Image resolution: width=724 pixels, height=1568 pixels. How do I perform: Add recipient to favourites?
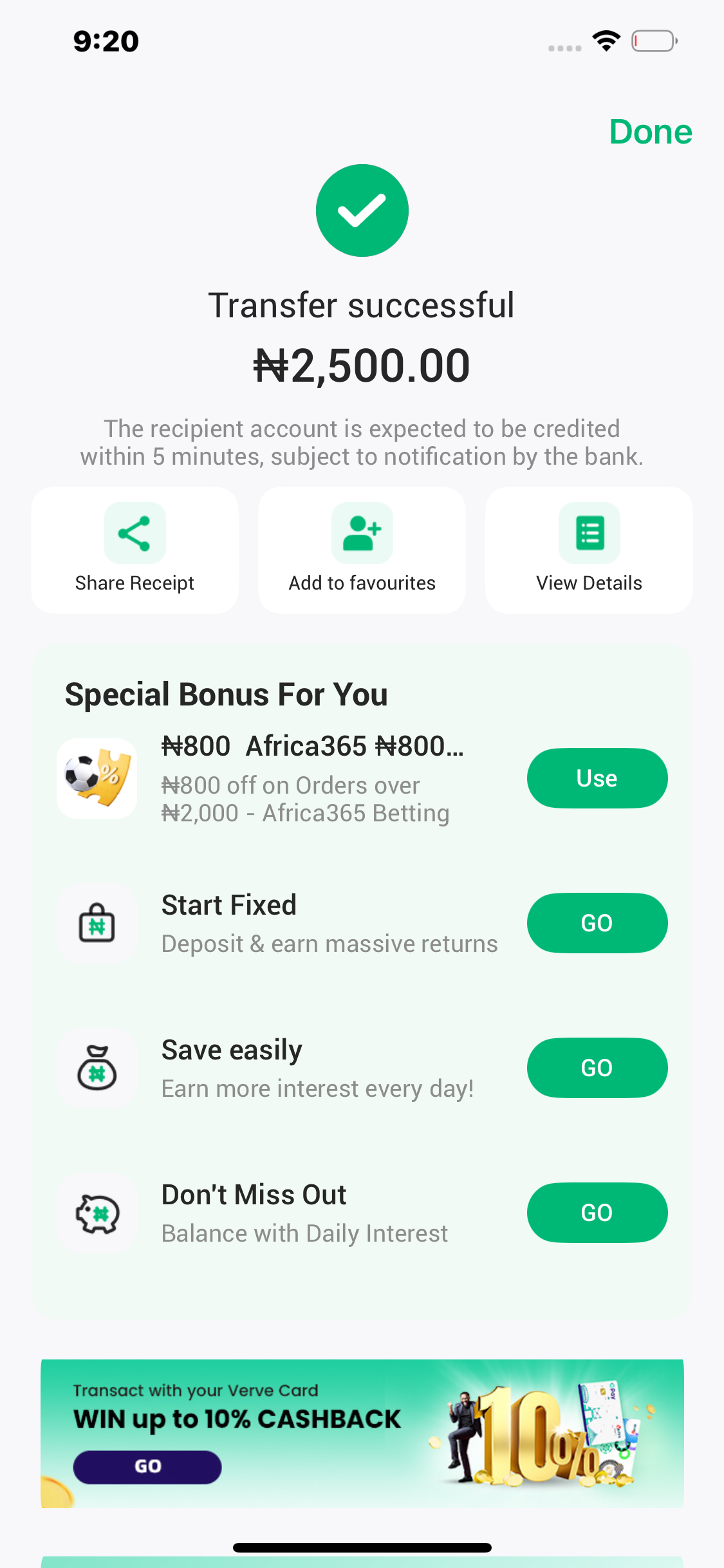(362, 550)
